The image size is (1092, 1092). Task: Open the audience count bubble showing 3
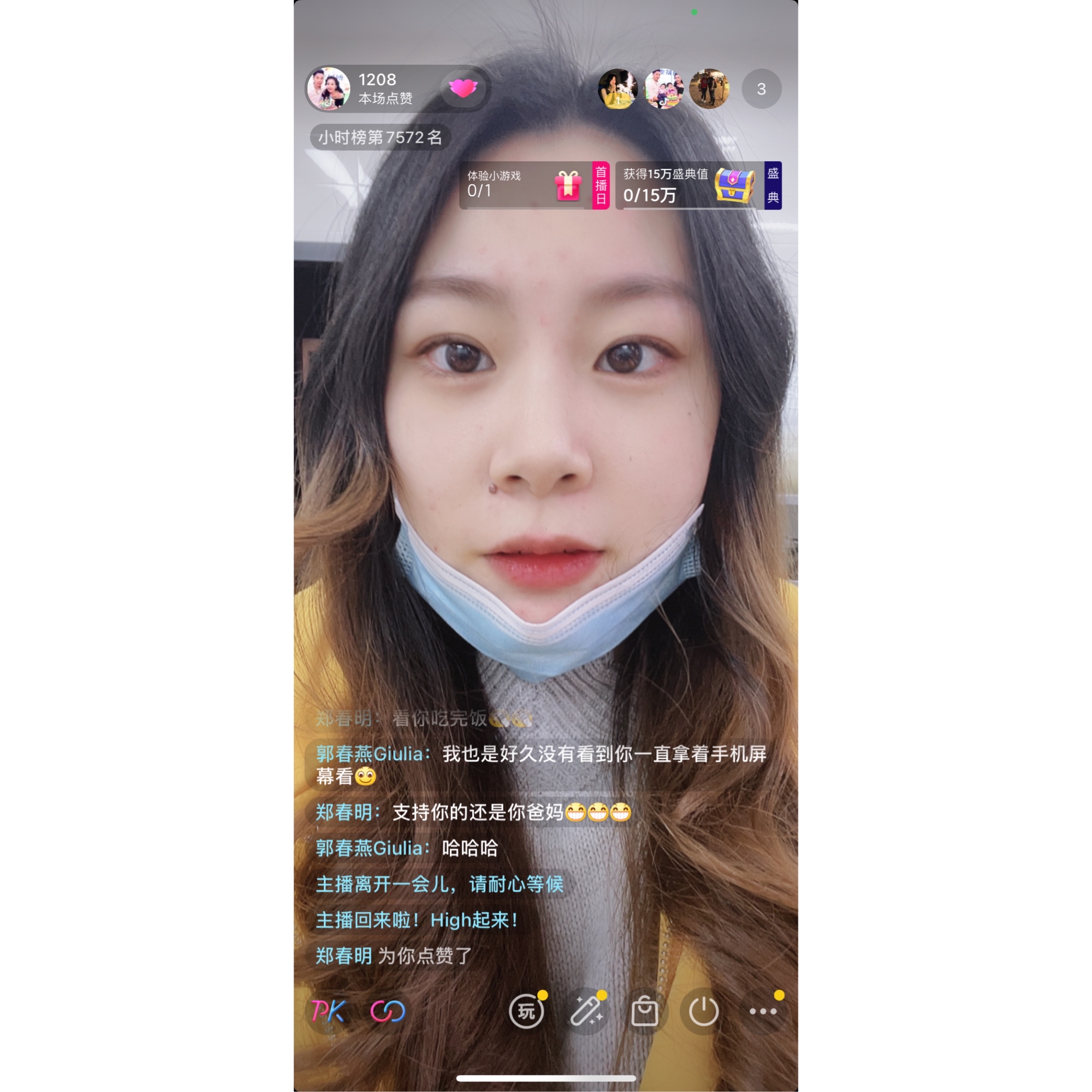tap(761, 89)
